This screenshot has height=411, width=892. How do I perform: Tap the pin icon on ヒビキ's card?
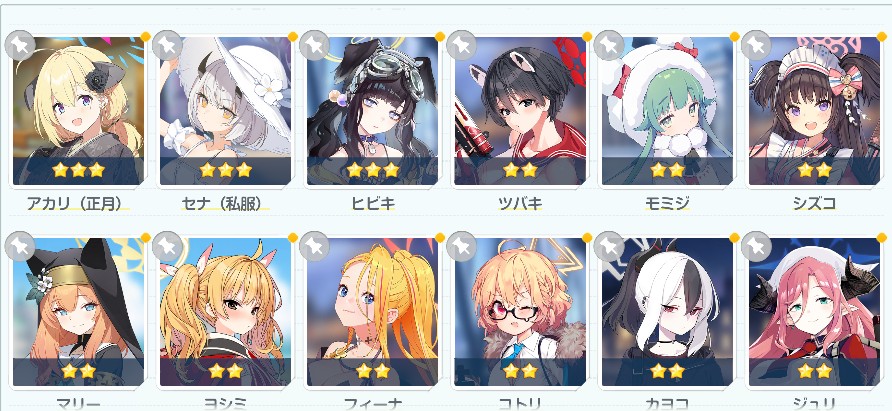pos(314,45)
